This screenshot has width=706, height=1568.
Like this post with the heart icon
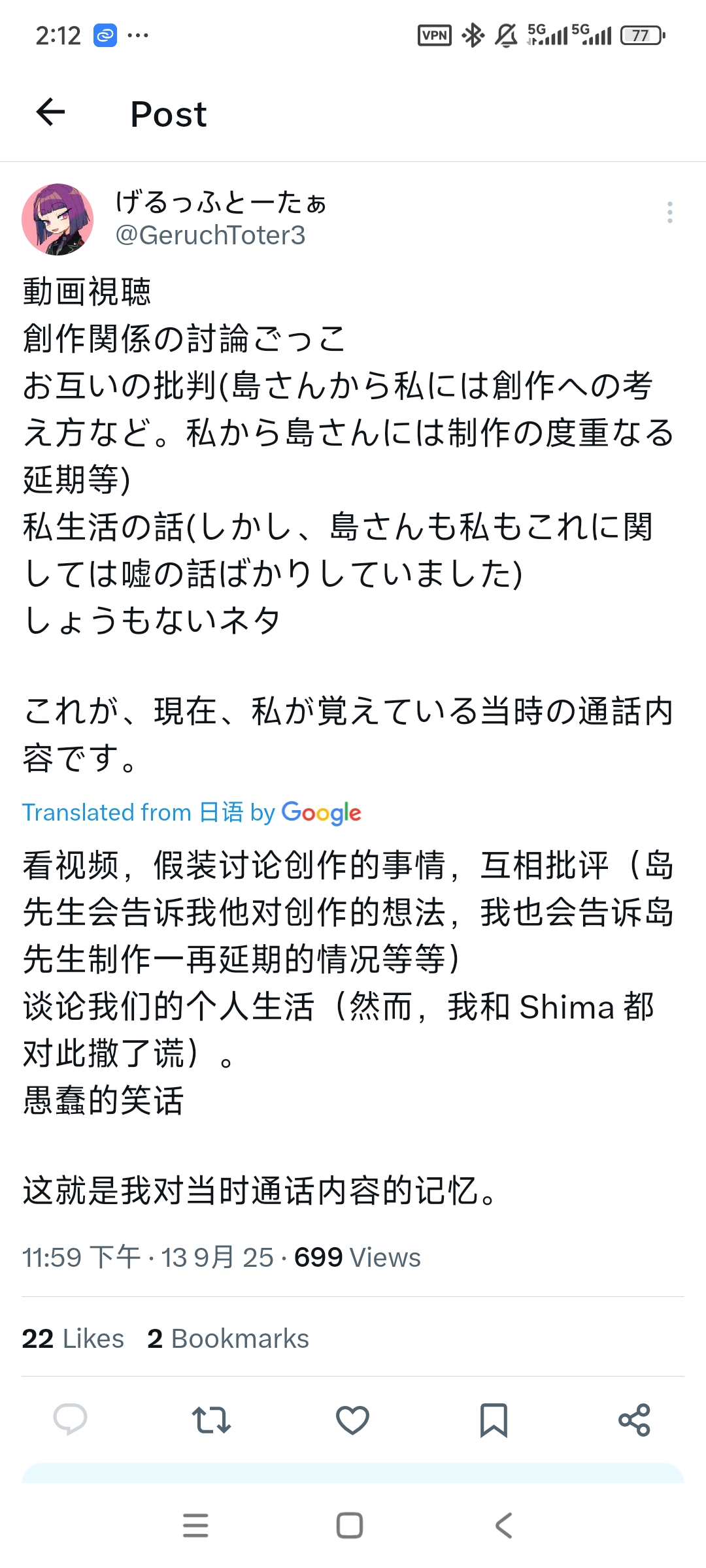click(x=352, y=1420)
